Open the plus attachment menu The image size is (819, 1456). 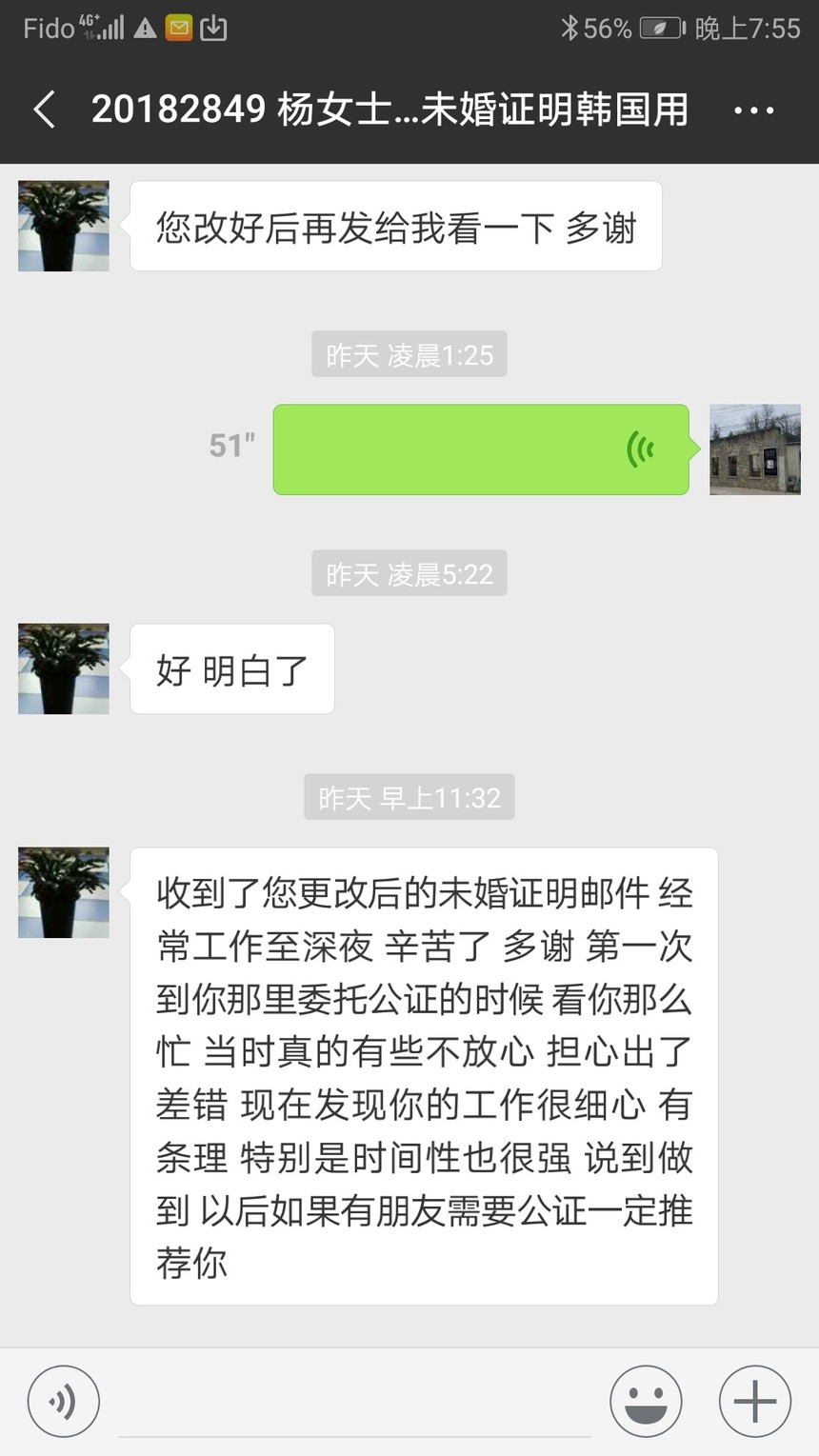click(755, 1402)
